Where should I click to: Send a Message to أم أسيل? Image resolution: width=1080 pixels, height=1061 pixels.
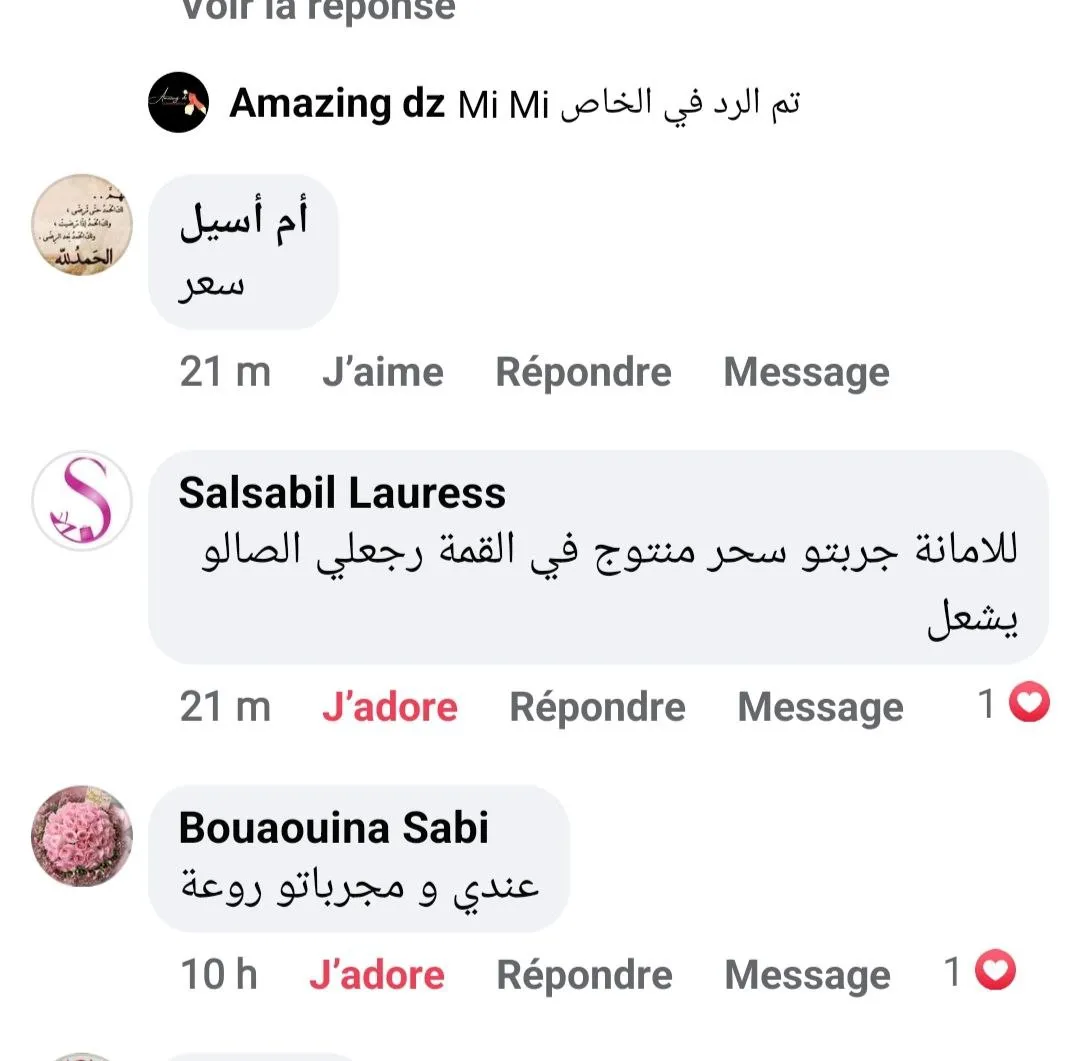[x=806, y=373]
